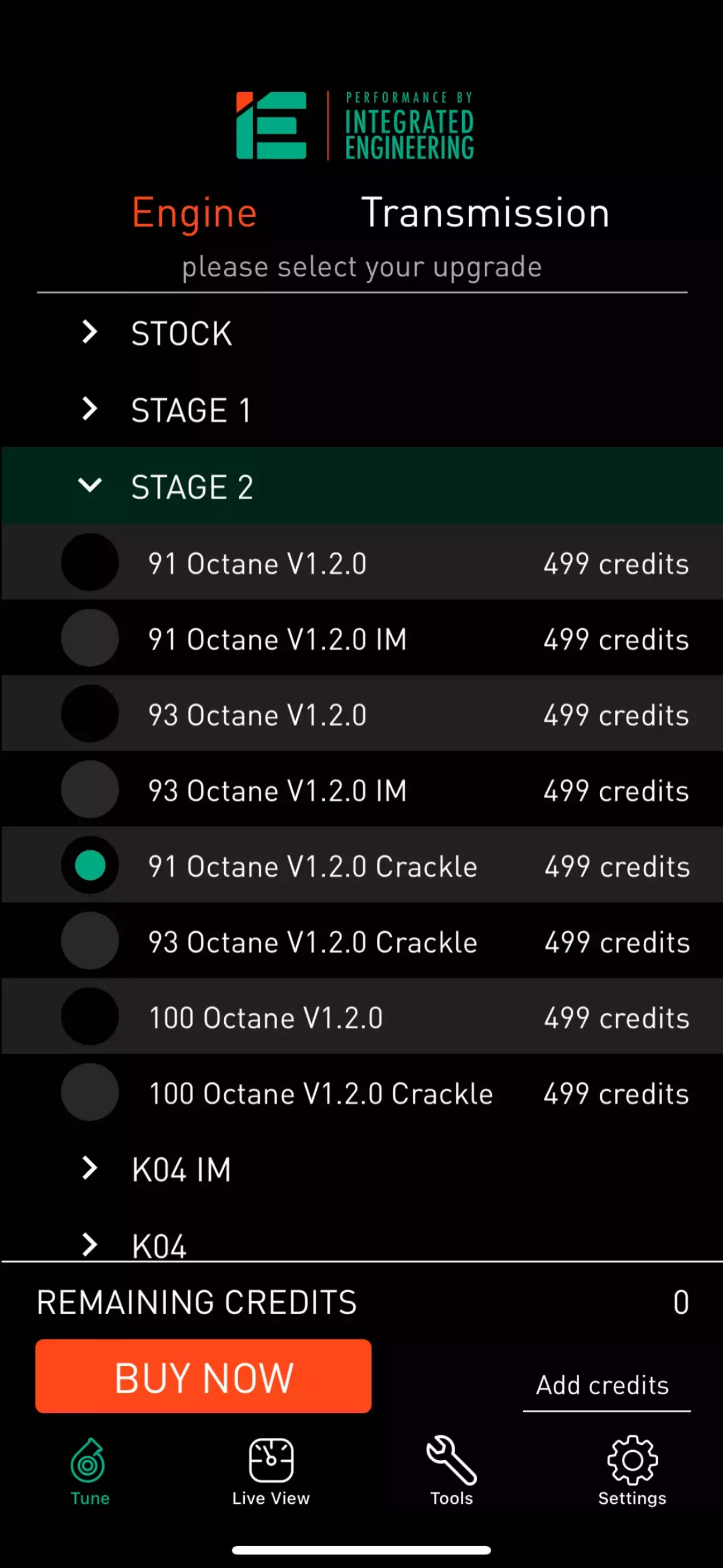Tap the Tune tab

(90, 1471)
